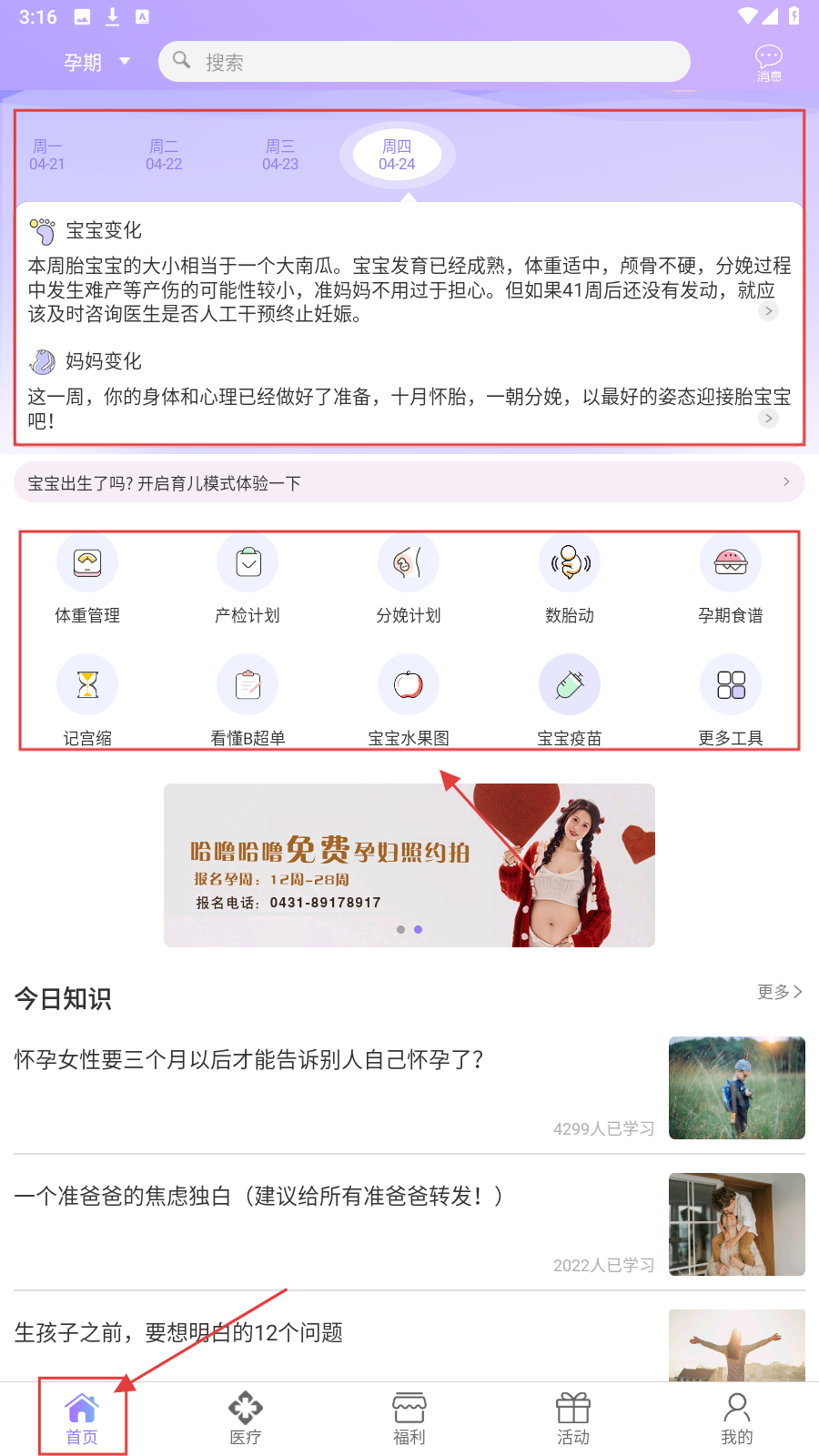View 更多 in 今日知识

[x=779, y=992]
